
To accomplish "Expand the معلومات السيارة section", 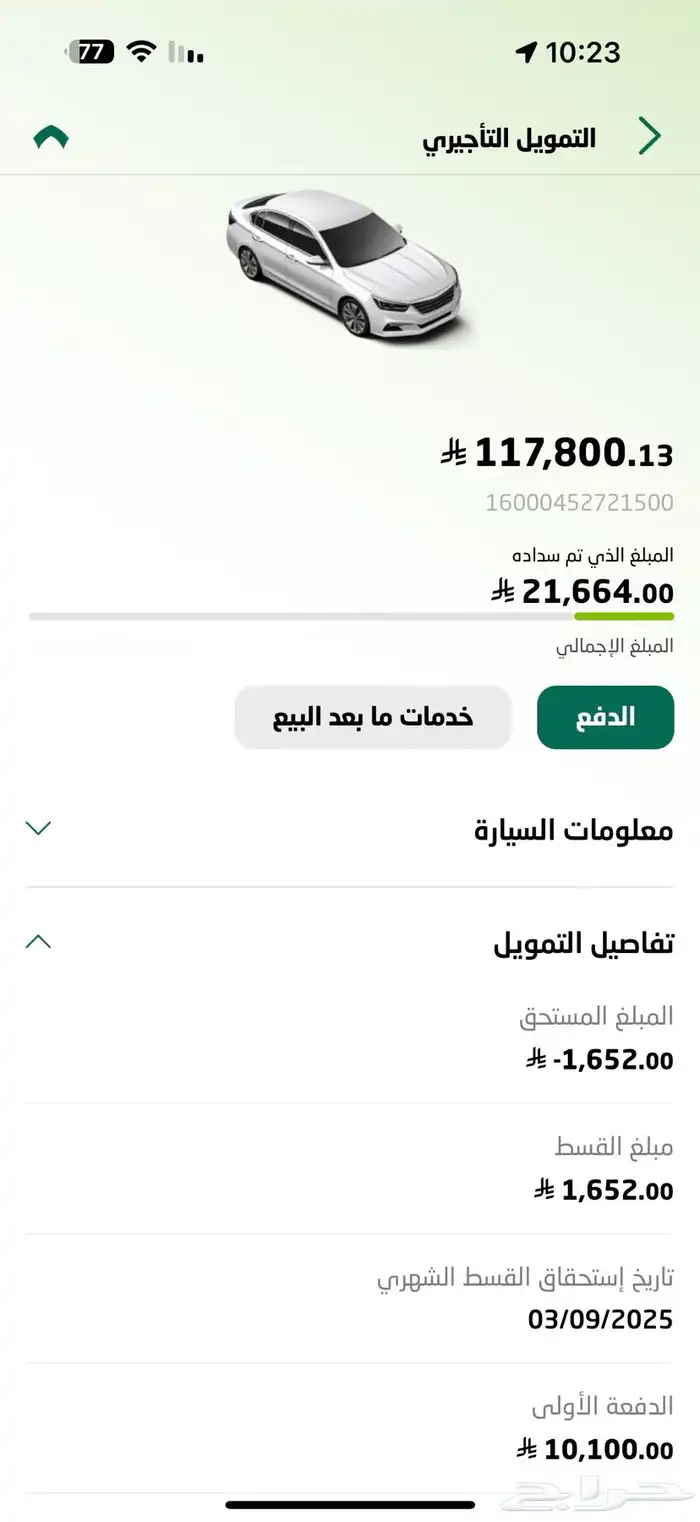I will point(38,828).
